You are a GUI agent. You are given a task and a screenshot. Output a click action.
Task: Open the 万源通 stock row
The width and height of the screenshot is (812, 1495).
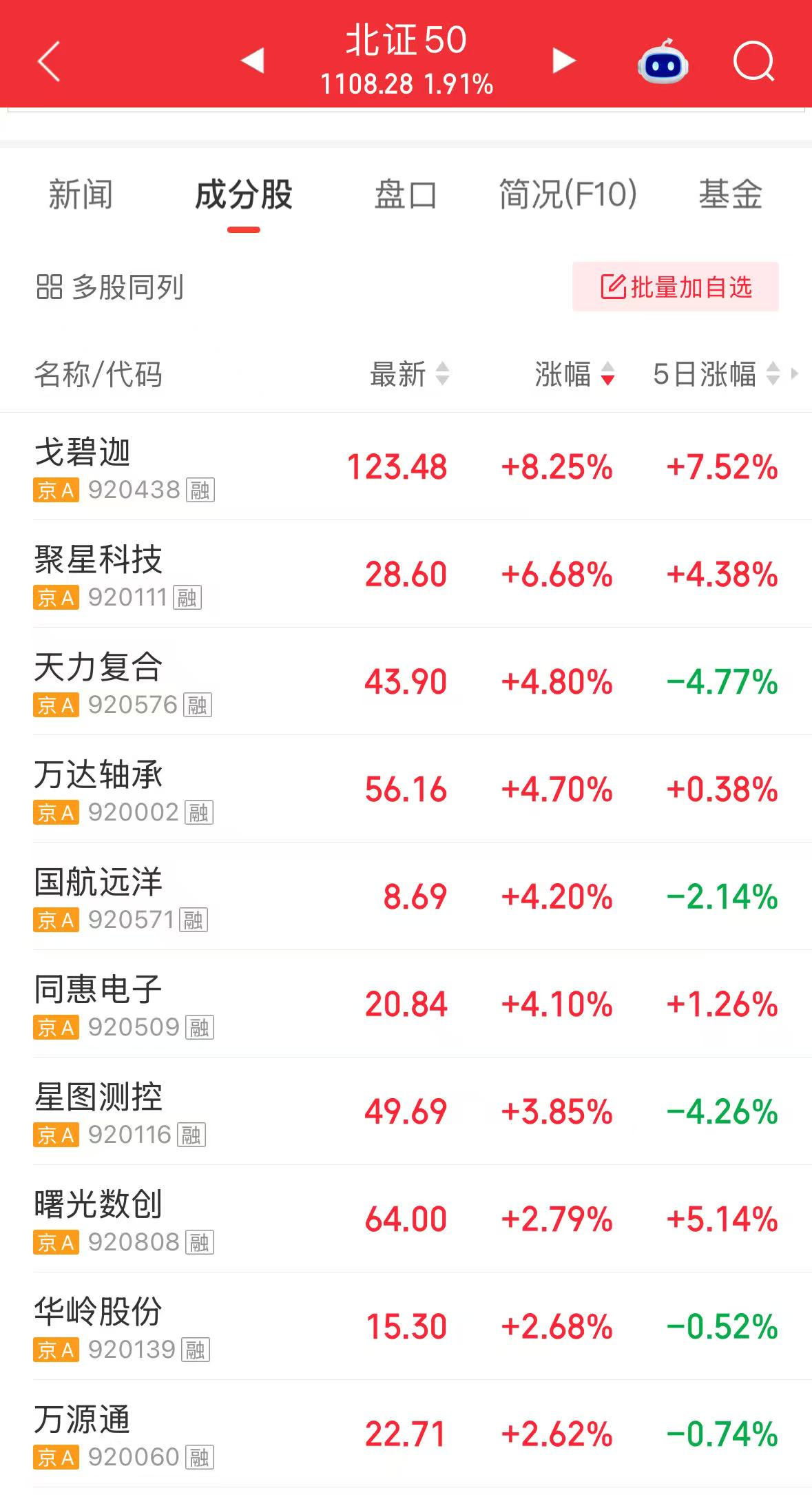(x=406, y=1434)
